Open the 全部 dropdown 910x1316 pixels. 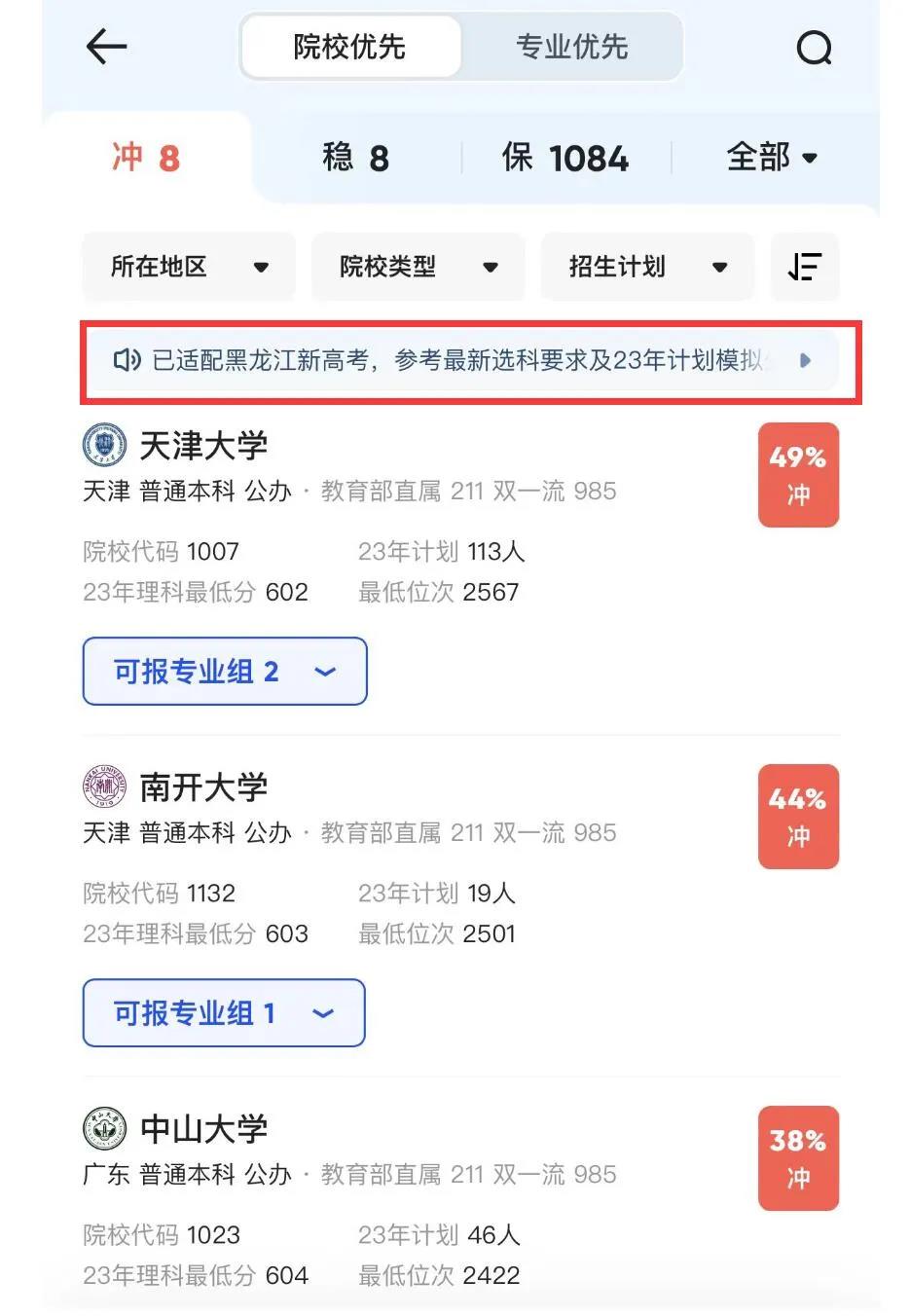coord(772,158)
